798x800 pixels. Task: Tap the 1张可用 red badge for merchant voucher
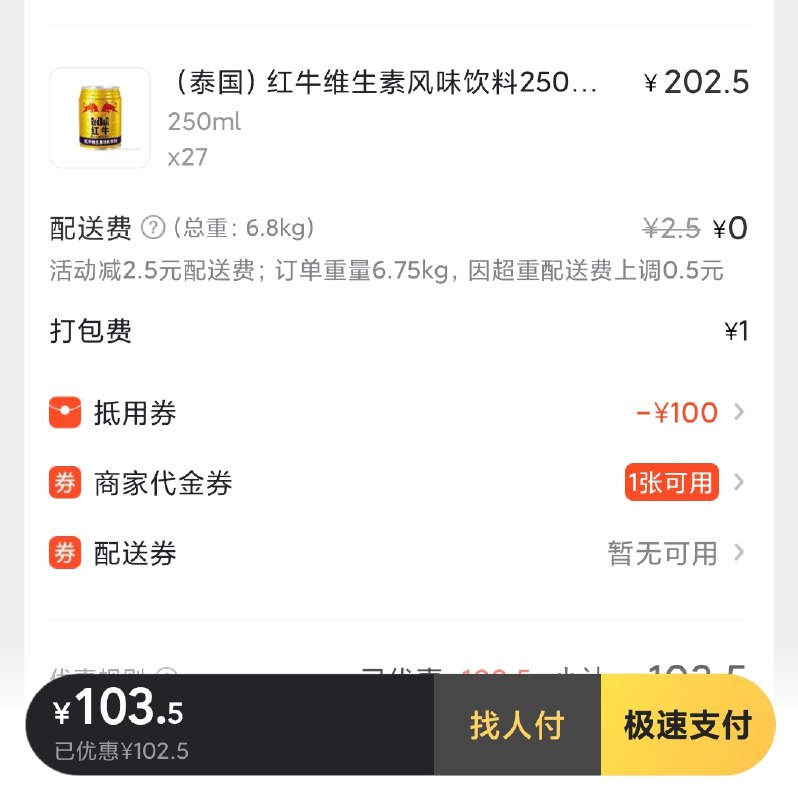(673, 483)
